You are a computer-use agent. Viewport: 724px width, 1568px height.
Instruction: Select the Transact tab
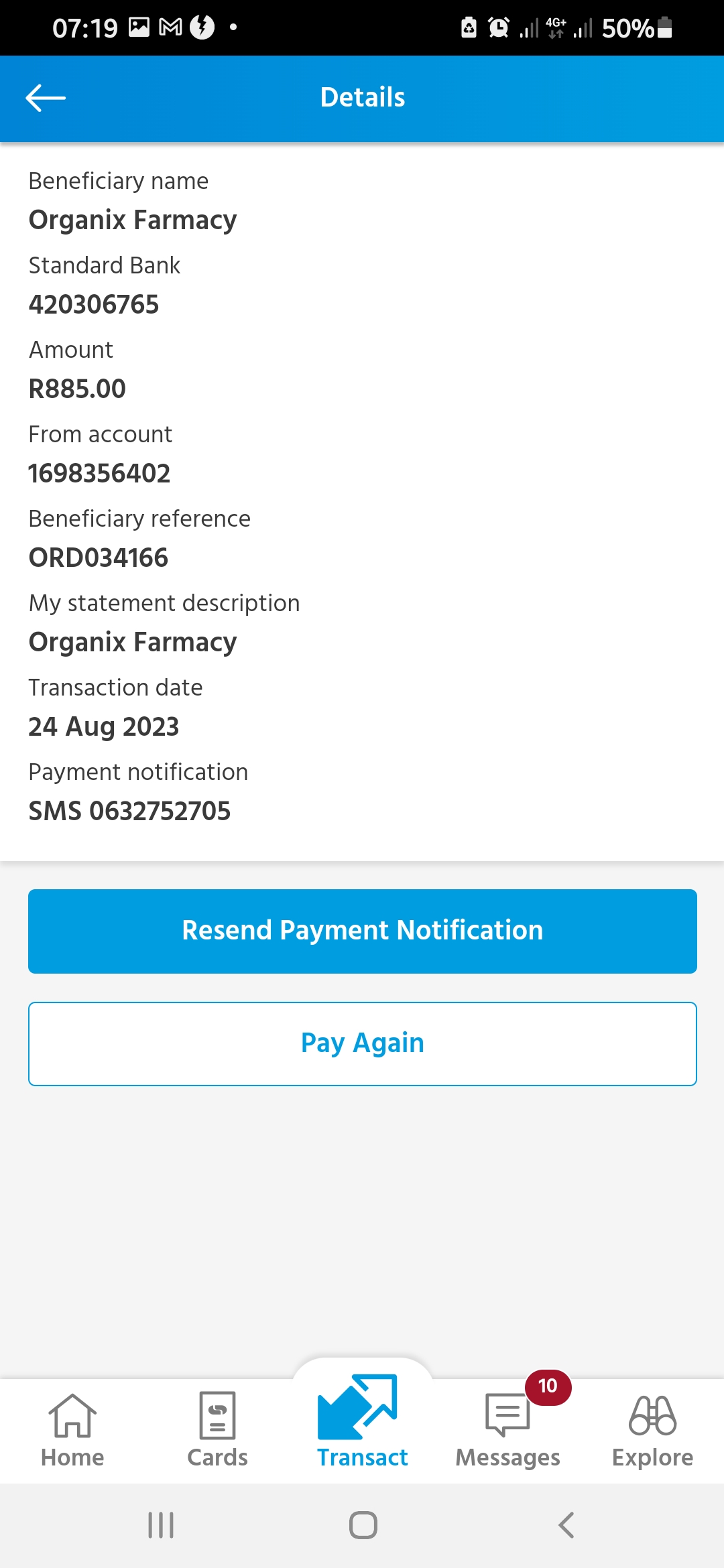(x=363, y=1422)
